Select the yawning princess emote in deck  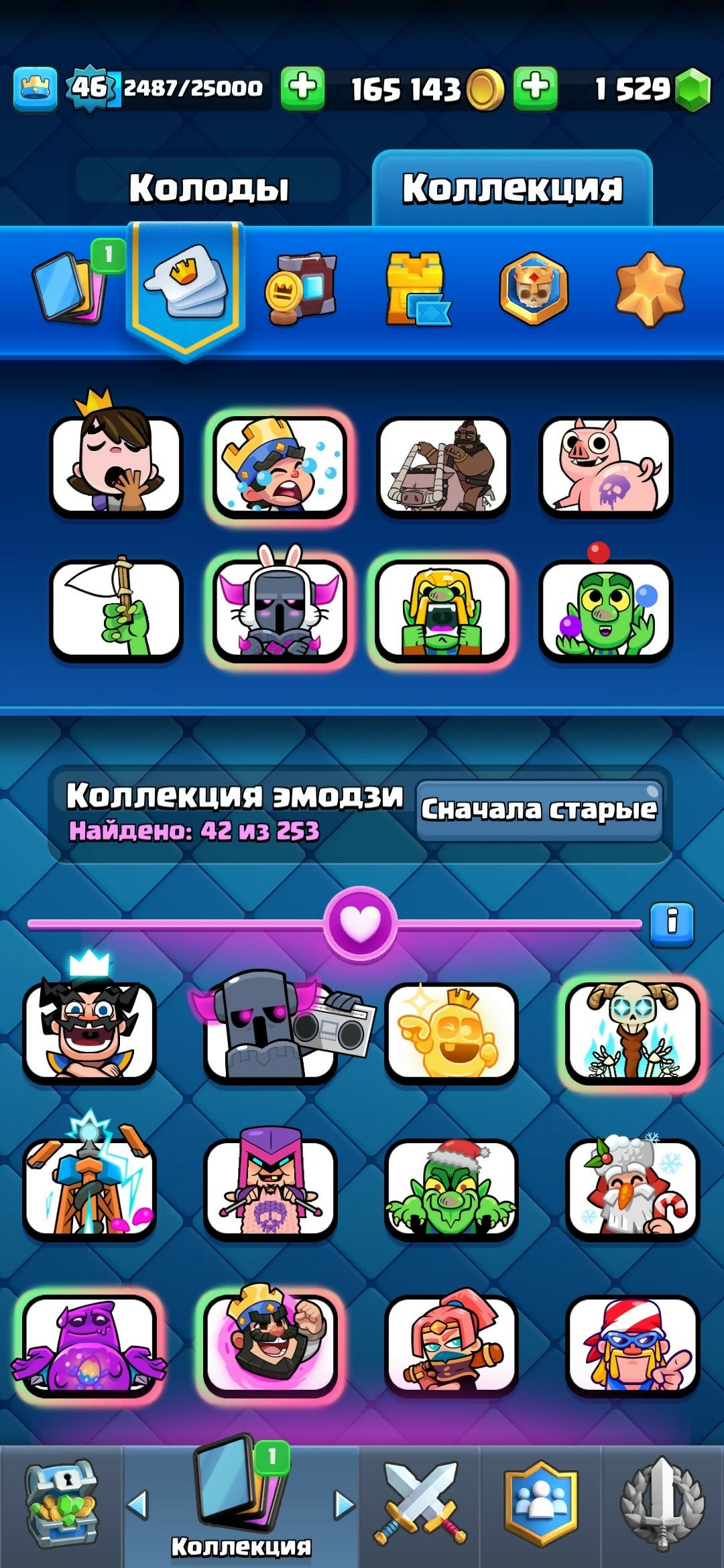[116, 465]
